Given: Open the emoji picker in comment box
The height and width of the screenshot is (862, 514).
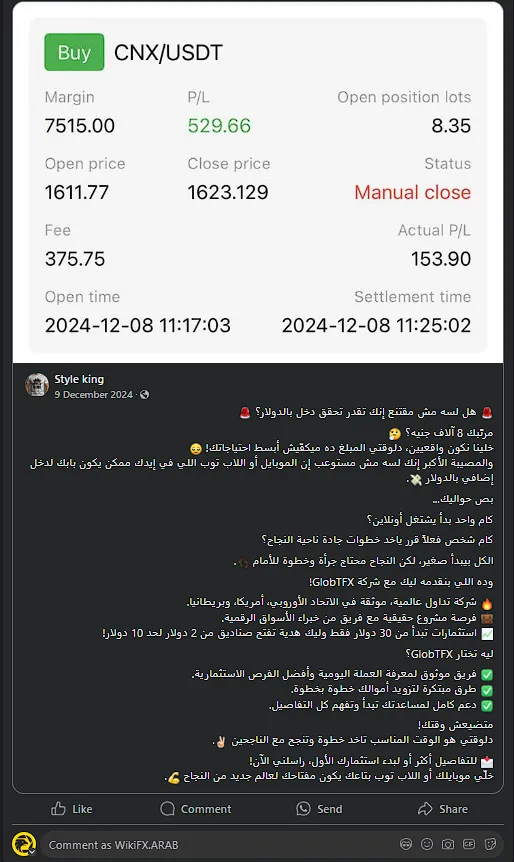Looking at the screenshot, I should (427, 844).
